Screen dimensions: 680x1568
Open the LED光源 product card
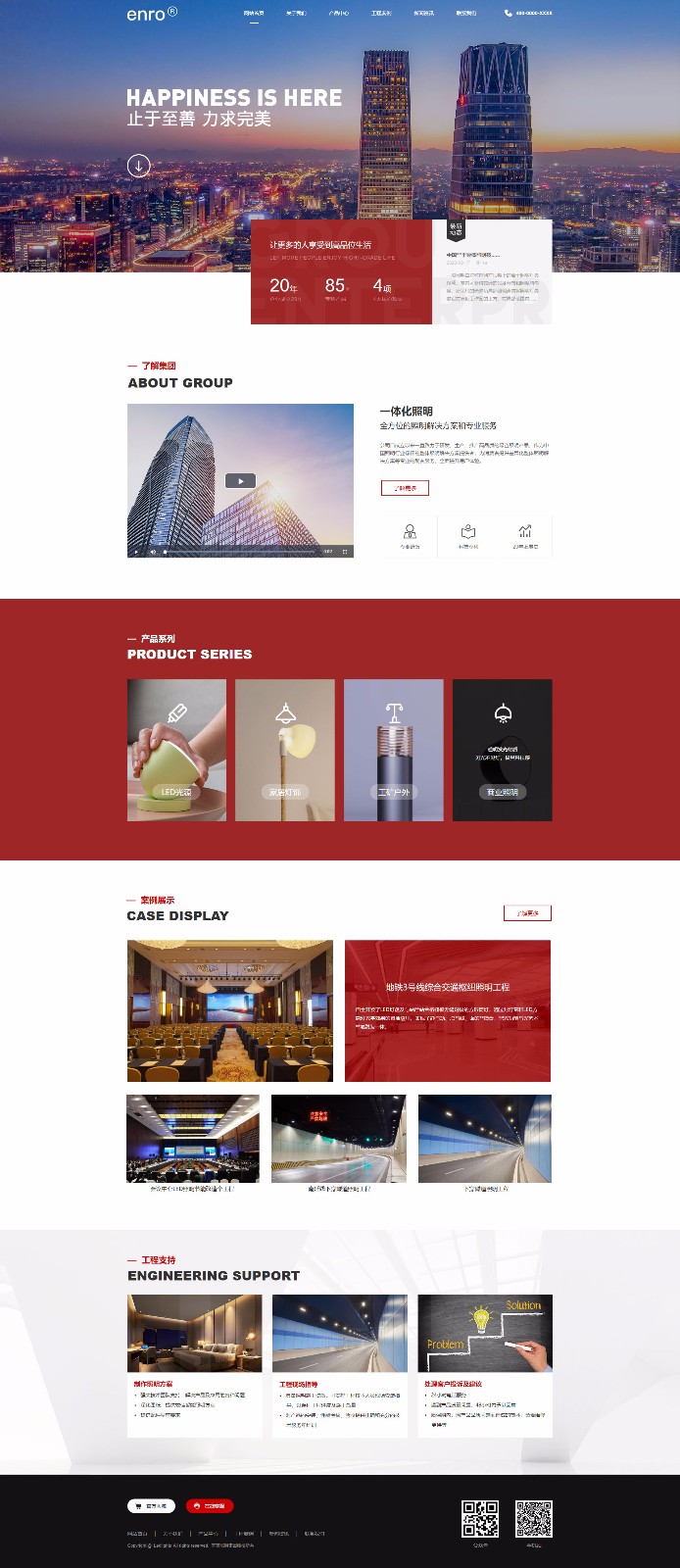(176, 750)
